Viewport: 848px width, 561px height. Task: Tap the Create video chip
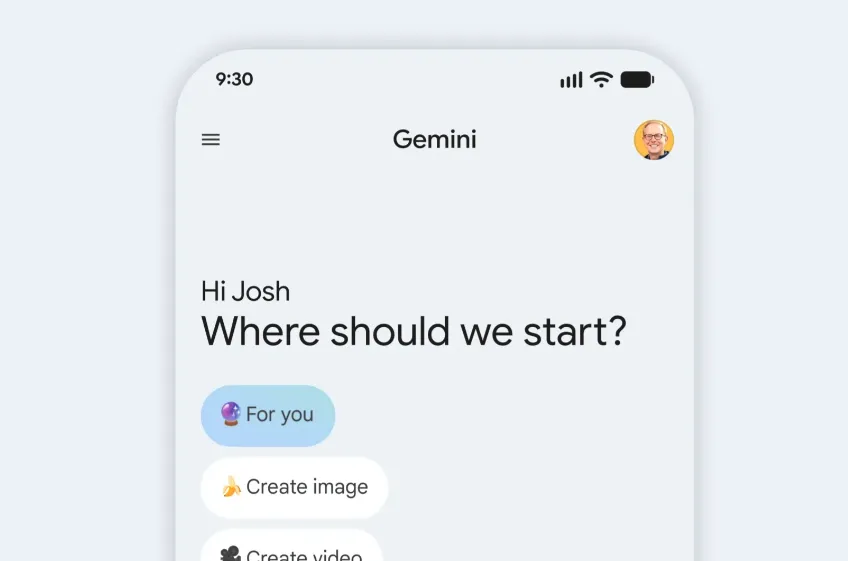point(291,549)
